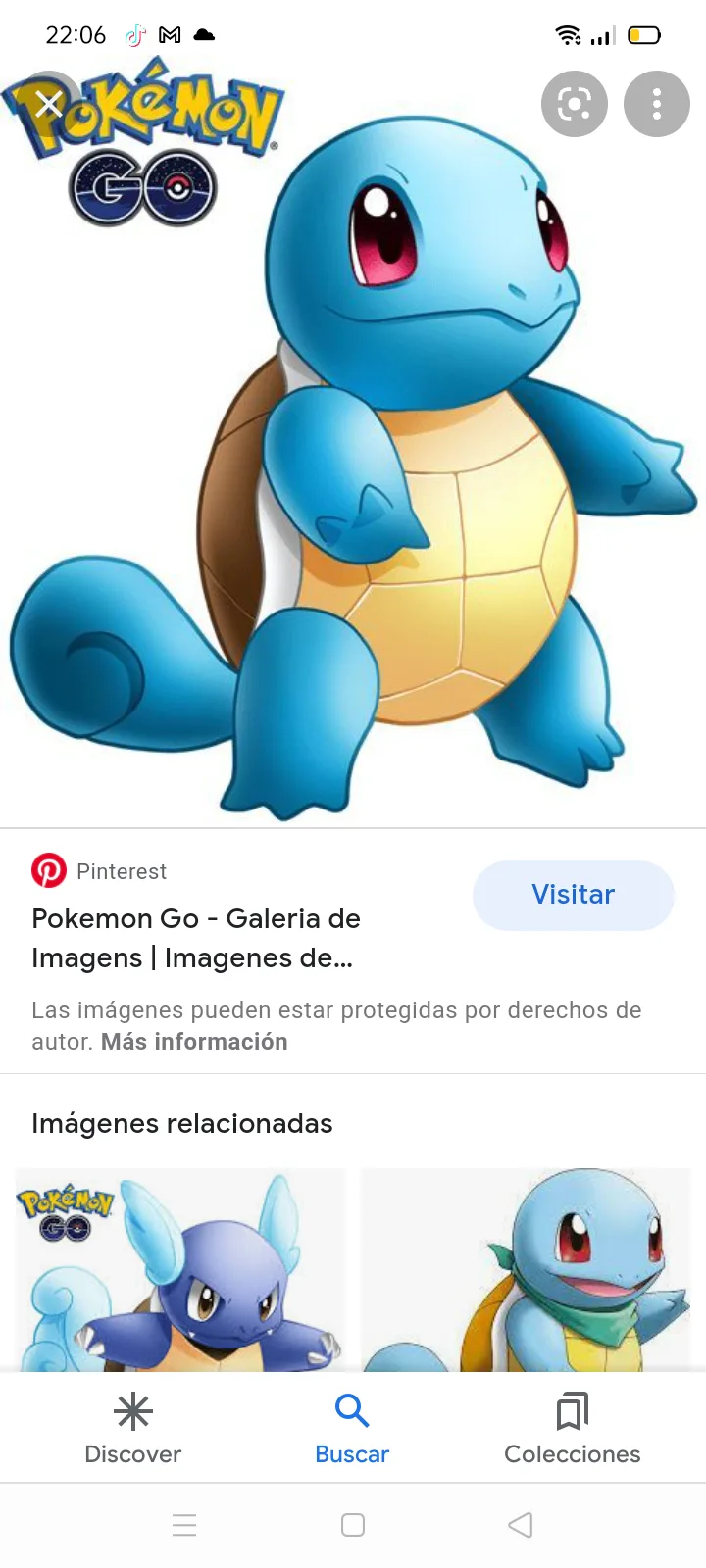Tap the system home button
The height and width of the screenshot is (1568, 706).
pyautogui.click(x=353, y=1525)
